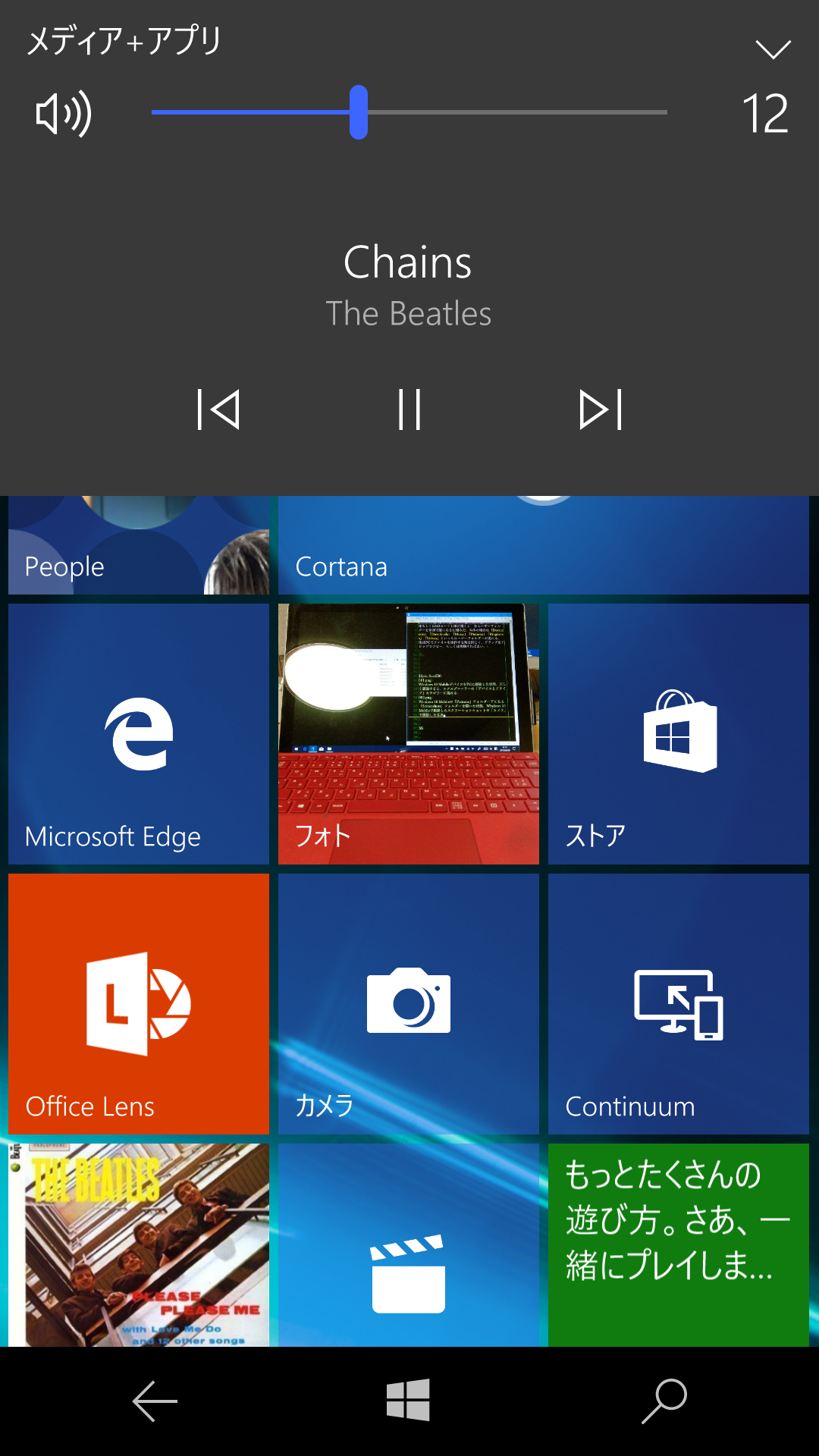Open Microsoft Edge browser
The image size is (819, 1456).
click(139, 734)
